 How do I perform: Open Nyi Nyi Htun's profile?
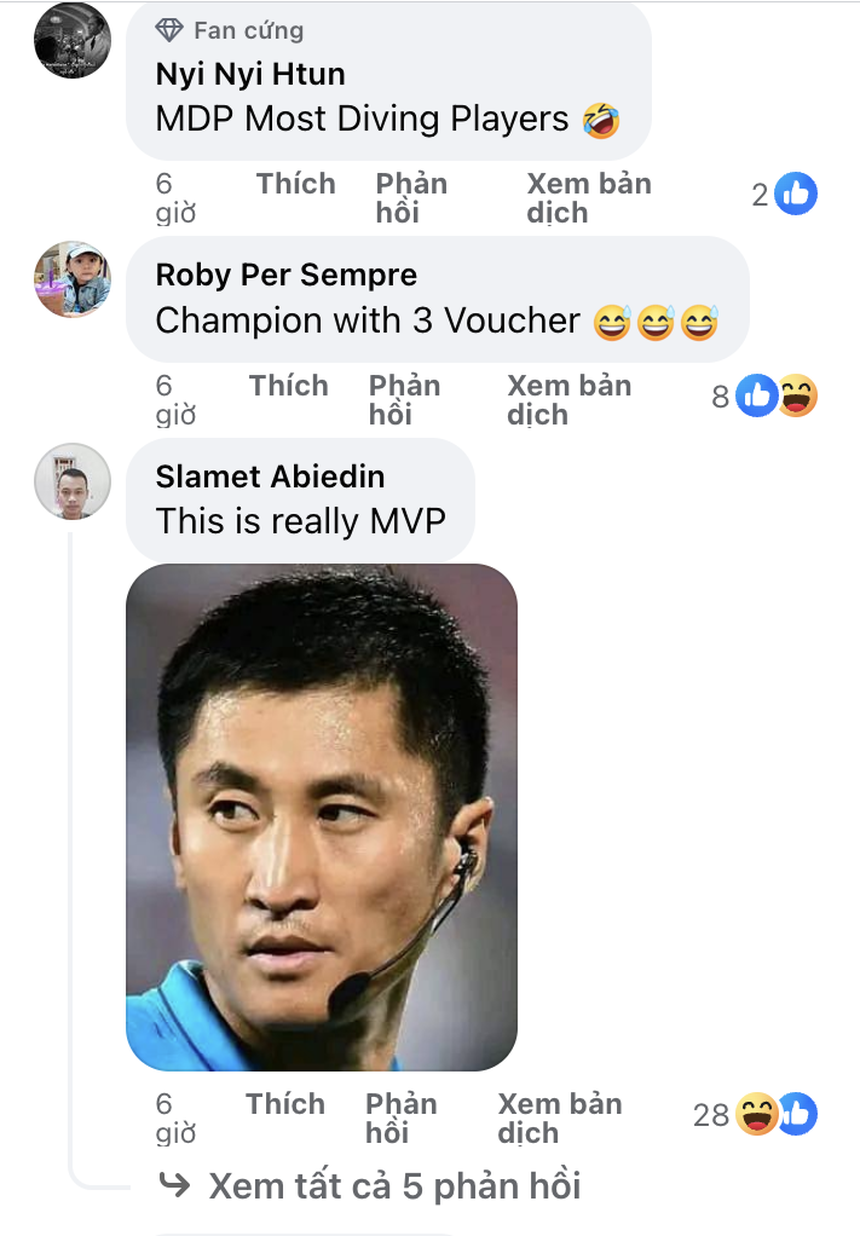pyautogui.click(x=250, y=74)
